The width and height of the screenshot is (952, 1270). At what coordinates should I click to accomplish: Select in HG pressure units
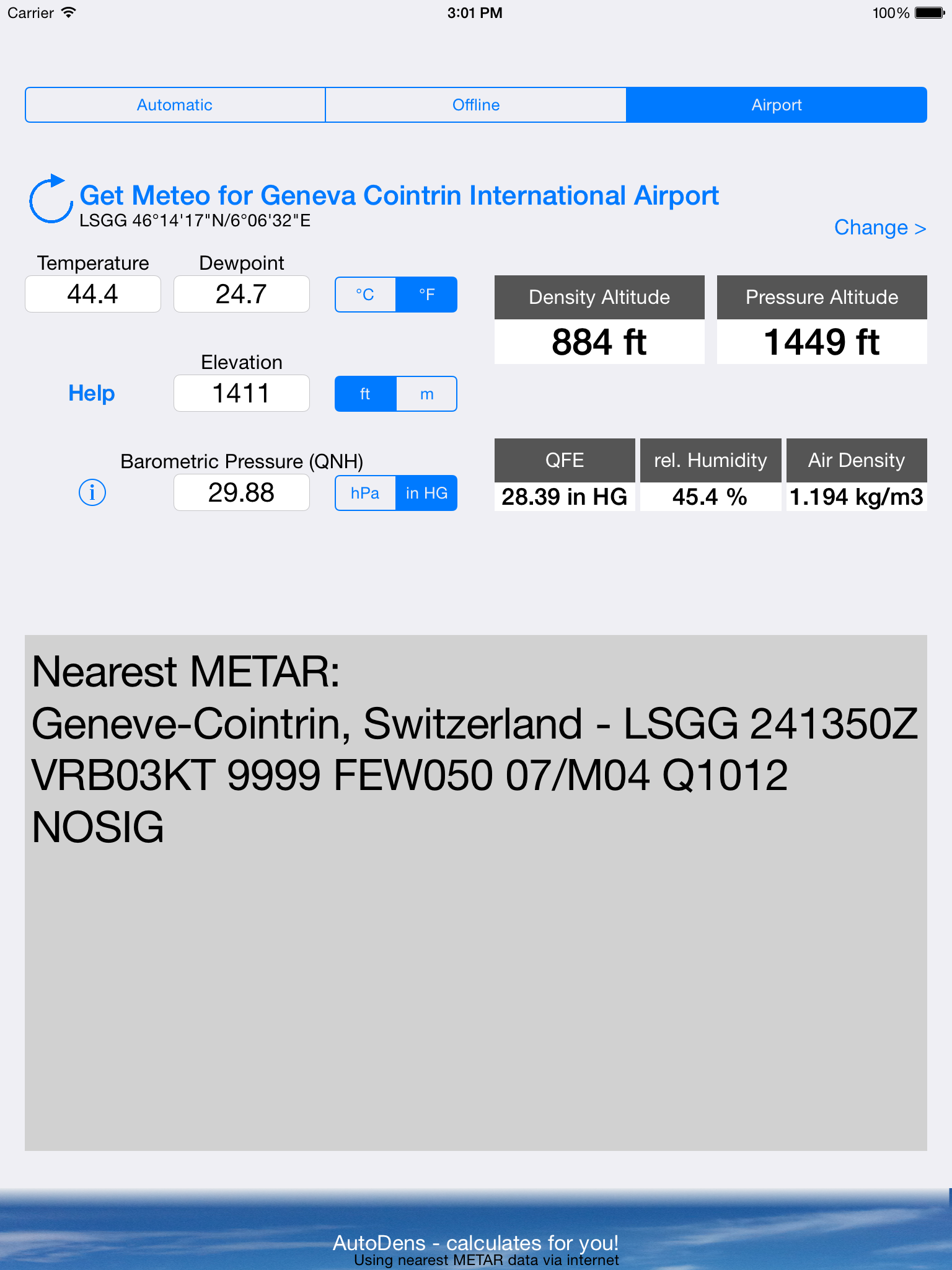pos(426,492)
